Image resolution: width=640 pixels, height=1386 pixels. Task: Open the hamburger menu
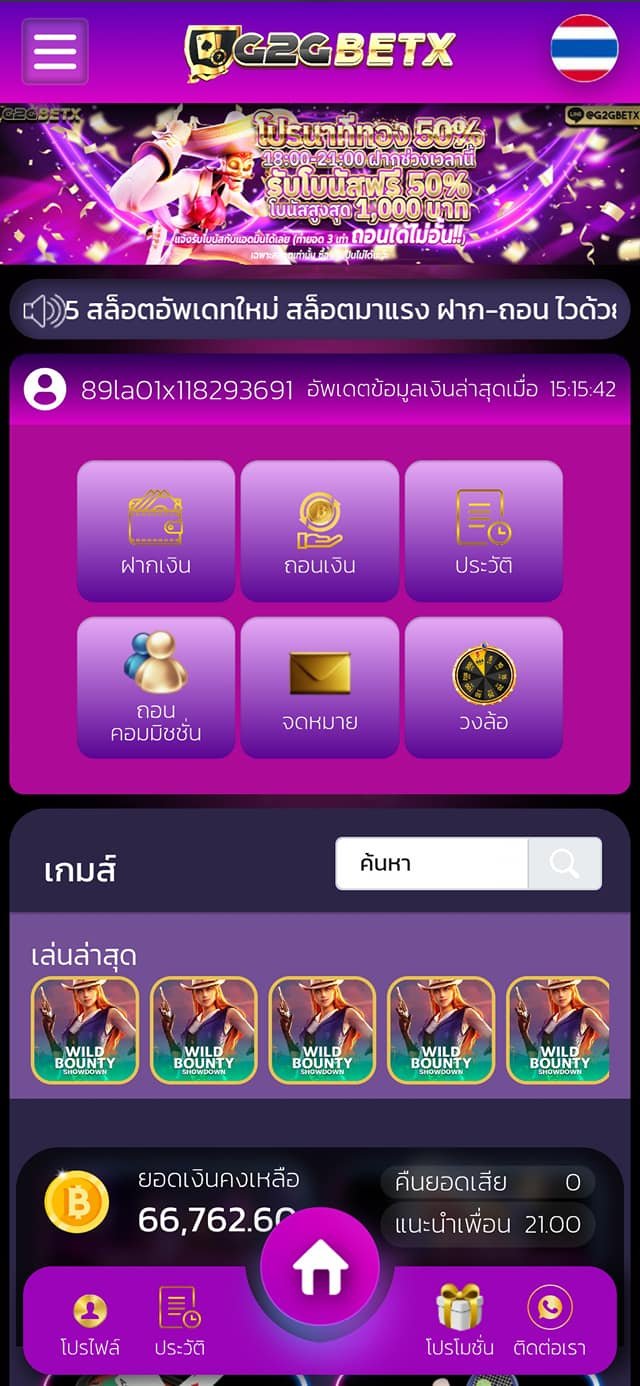point(55,51)
